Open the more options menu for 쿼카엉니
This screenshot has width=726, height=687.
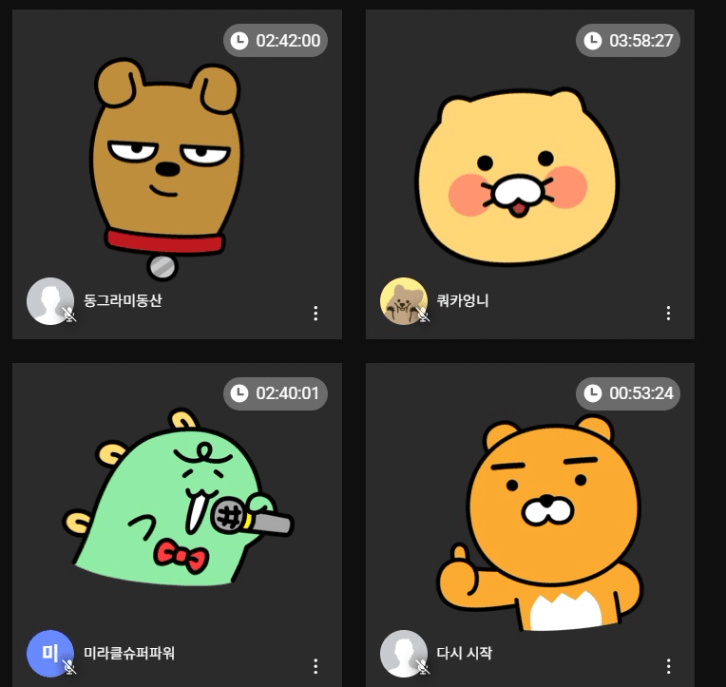coord(669,313)
